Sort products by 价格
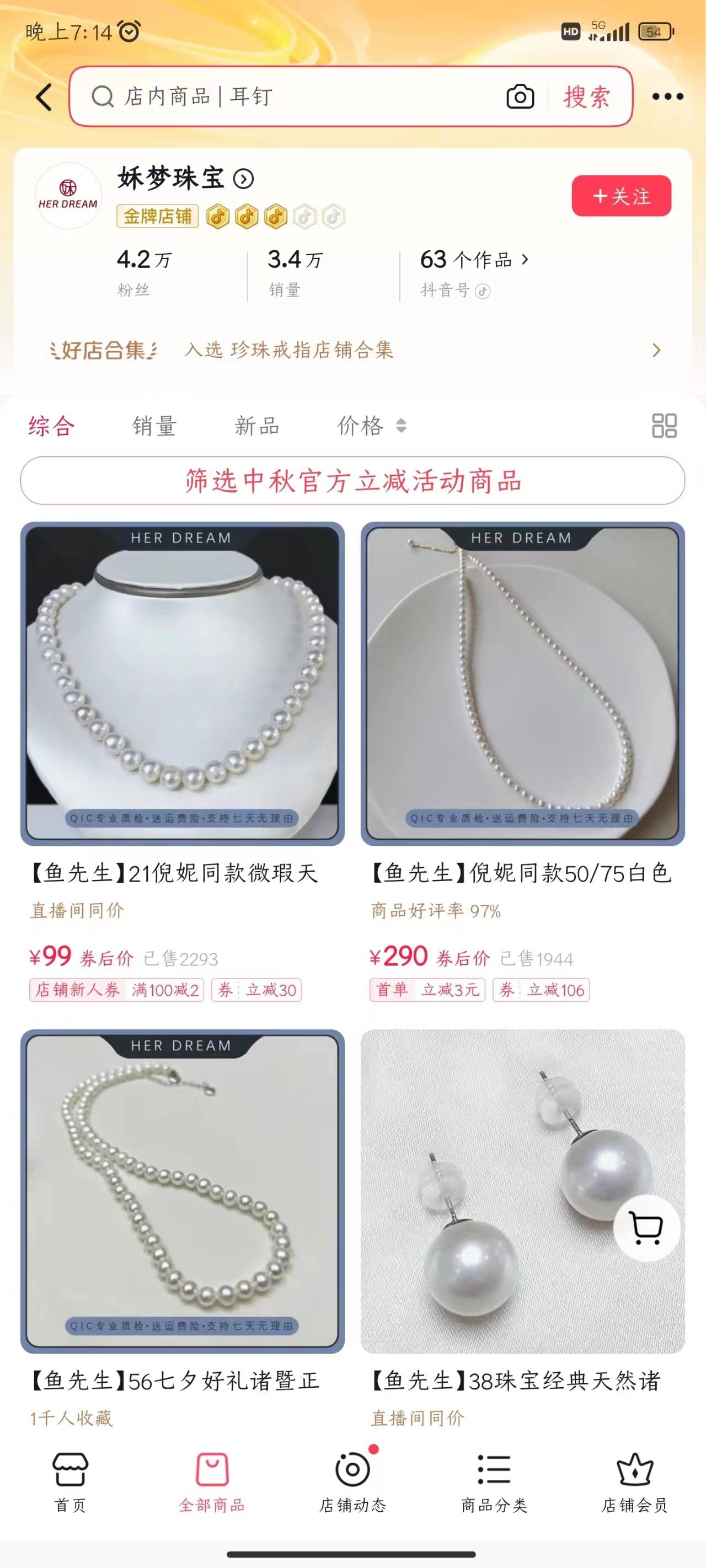 tap(370, 426)
